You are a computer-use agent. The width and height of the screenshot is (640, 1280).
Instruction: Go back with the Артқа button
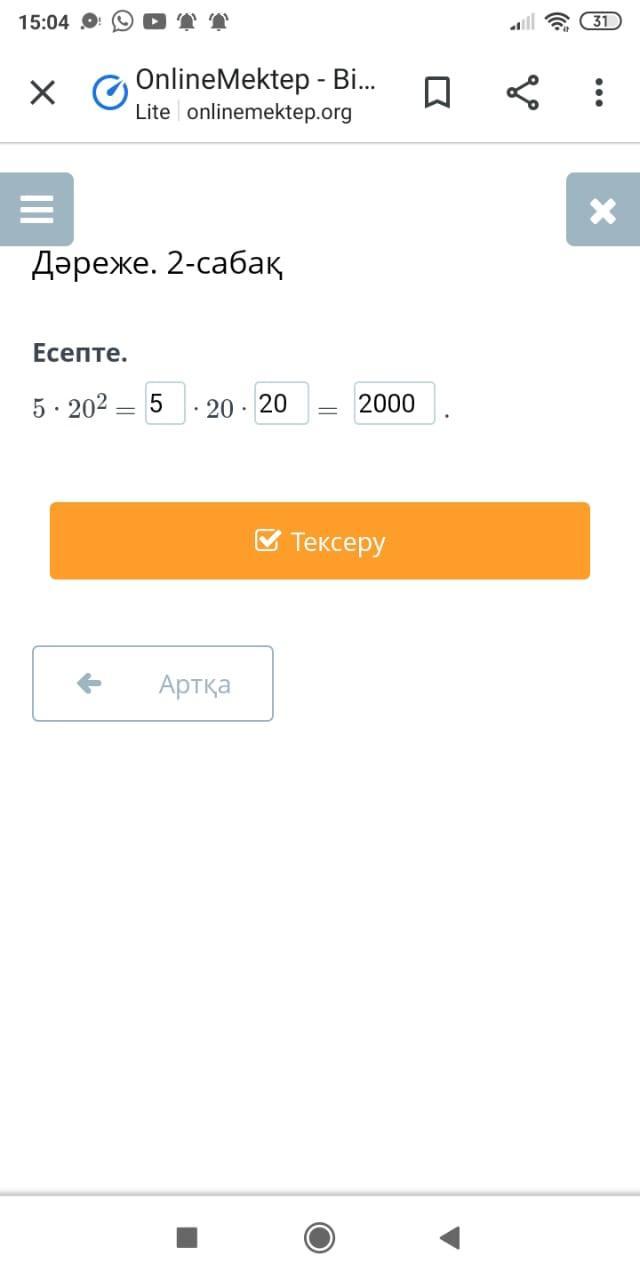pos(153,684)
